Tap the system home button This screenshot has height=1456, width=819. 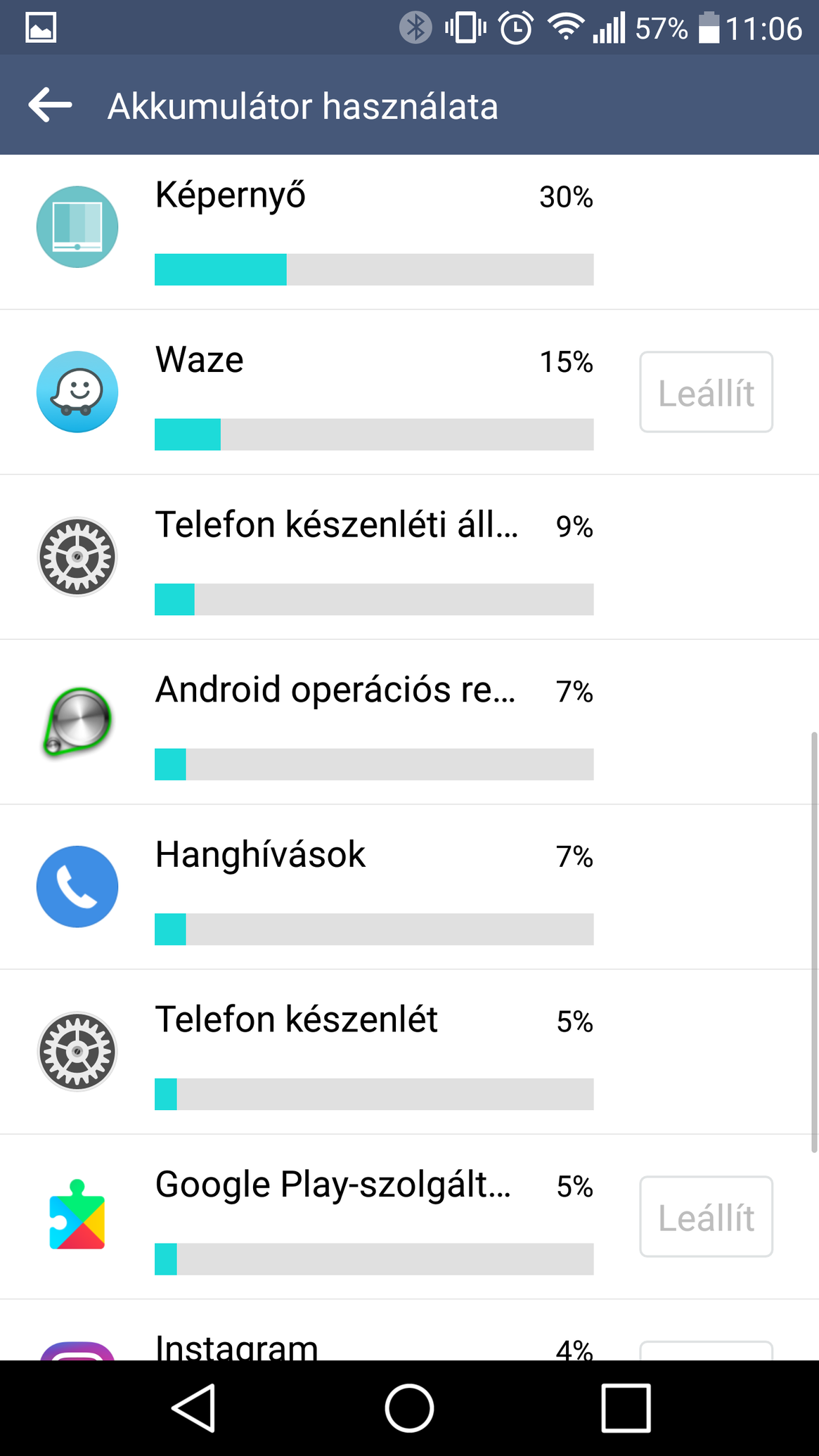(x=409, y=1408)
